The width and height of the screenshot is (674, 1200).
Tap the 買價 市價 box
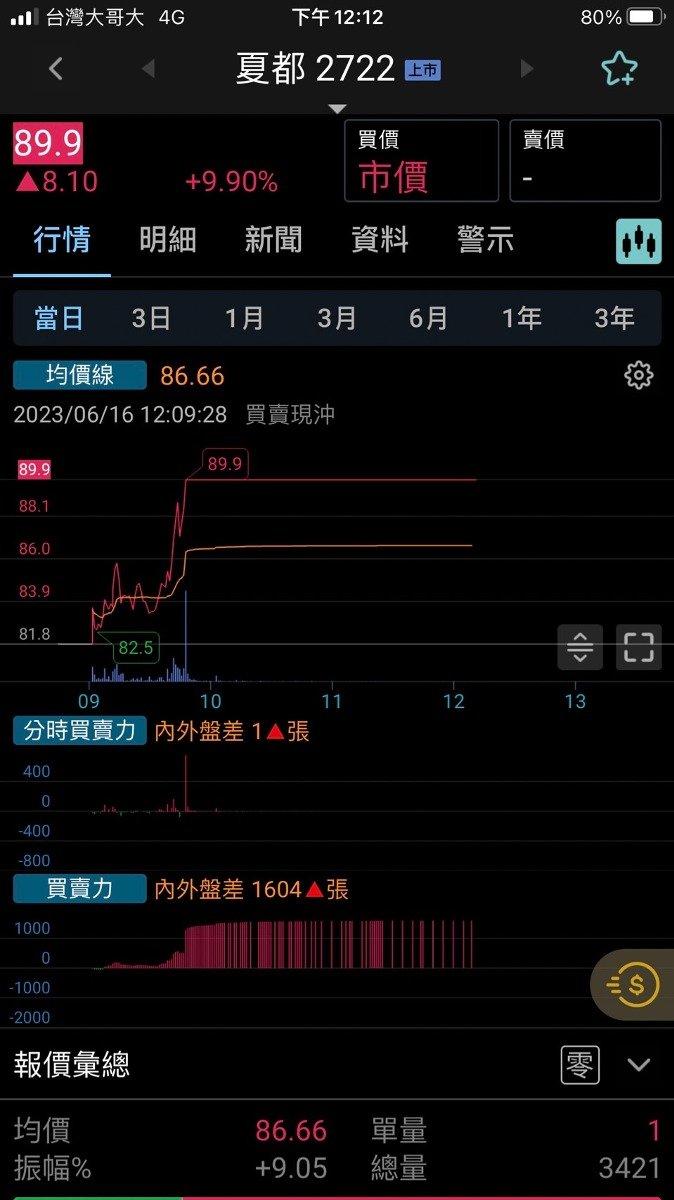[x=421, y=161]
